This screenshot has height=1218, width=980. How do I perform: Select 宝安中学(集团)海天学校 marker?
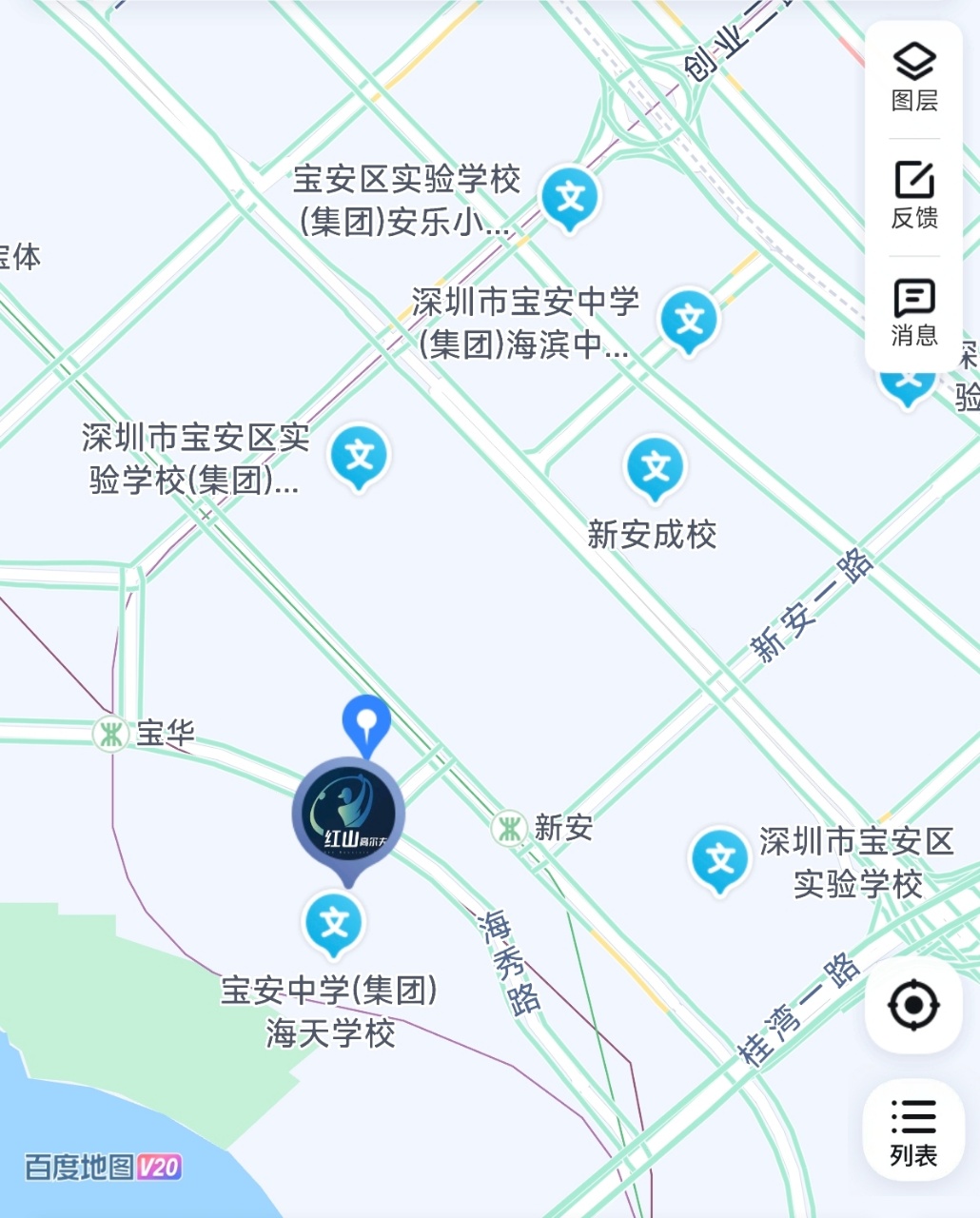pyautogui.click(x=334, y=922)
